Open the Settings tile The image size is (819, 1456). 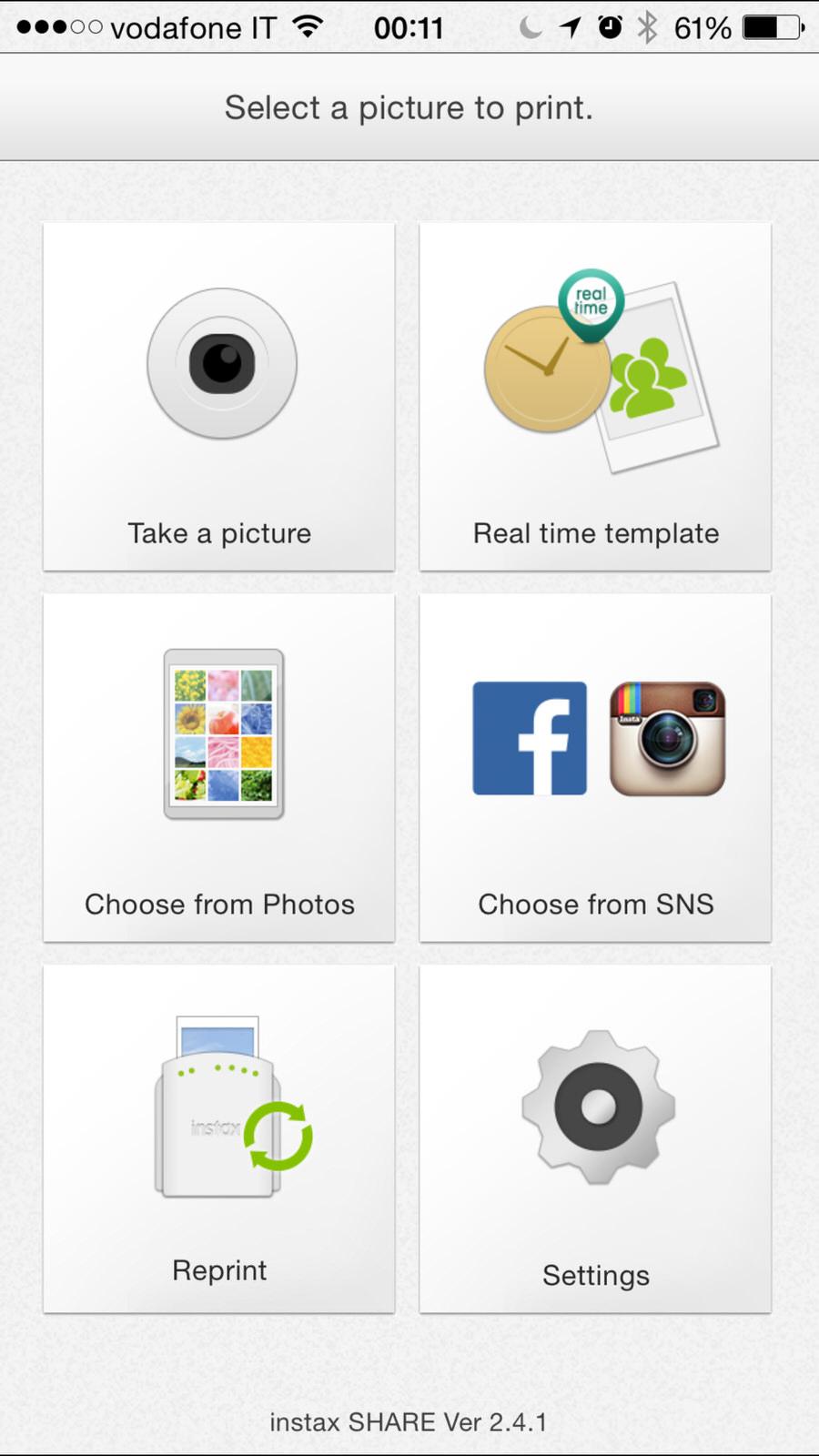(x=595, y=1139)
